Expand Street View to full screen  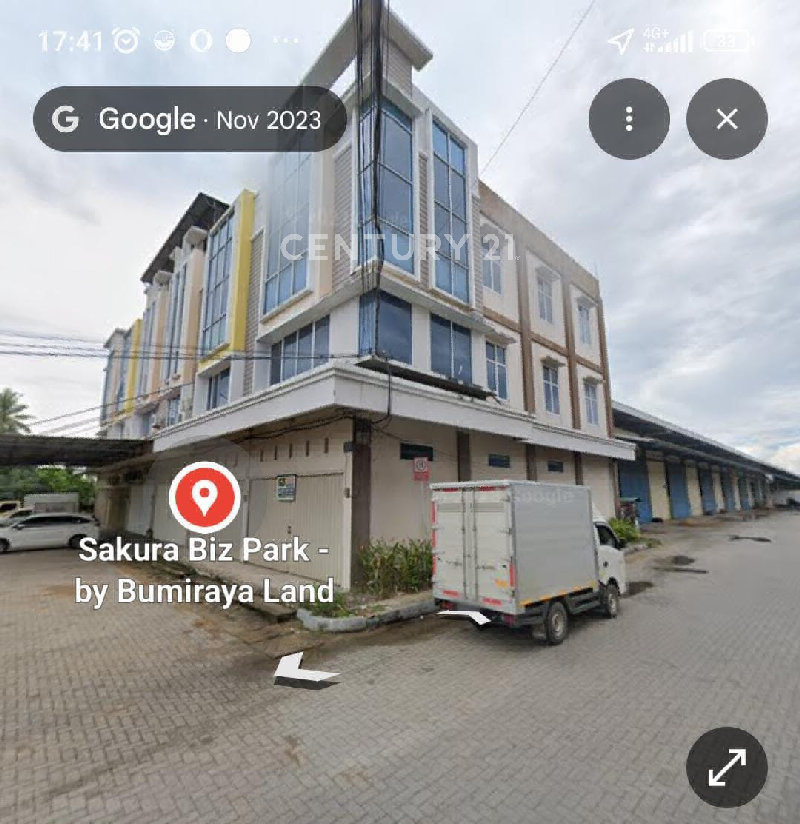[727, 767]
